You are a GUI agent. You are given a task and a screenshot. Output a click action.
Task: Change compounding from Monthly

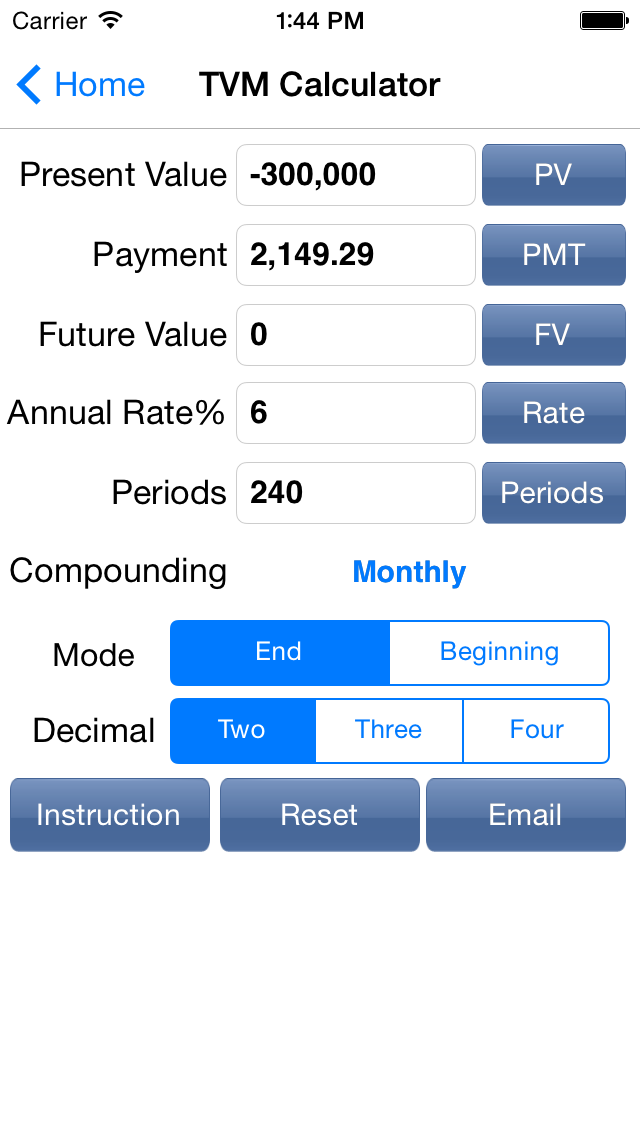(x=409, y=572)
